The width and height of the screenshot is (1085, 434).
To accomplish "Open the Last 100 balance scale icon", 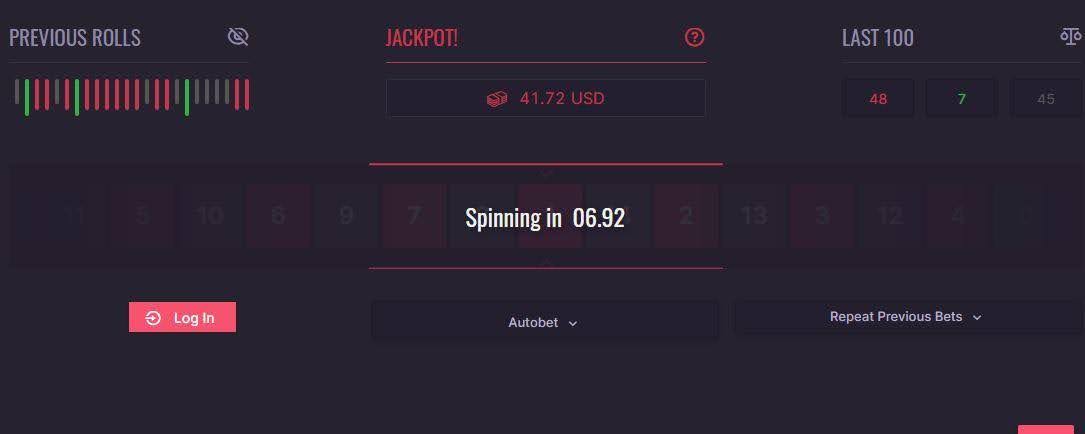I will (x=1071, y=37).
